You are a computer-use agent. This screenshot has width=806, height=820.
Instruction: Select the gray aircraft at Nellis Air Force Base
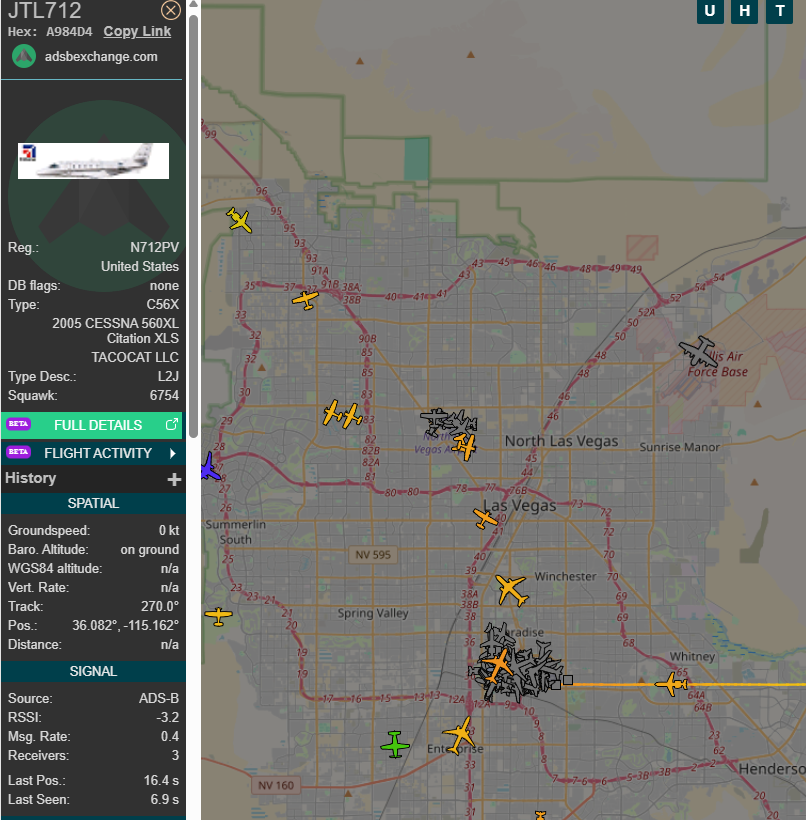(697, 352)
